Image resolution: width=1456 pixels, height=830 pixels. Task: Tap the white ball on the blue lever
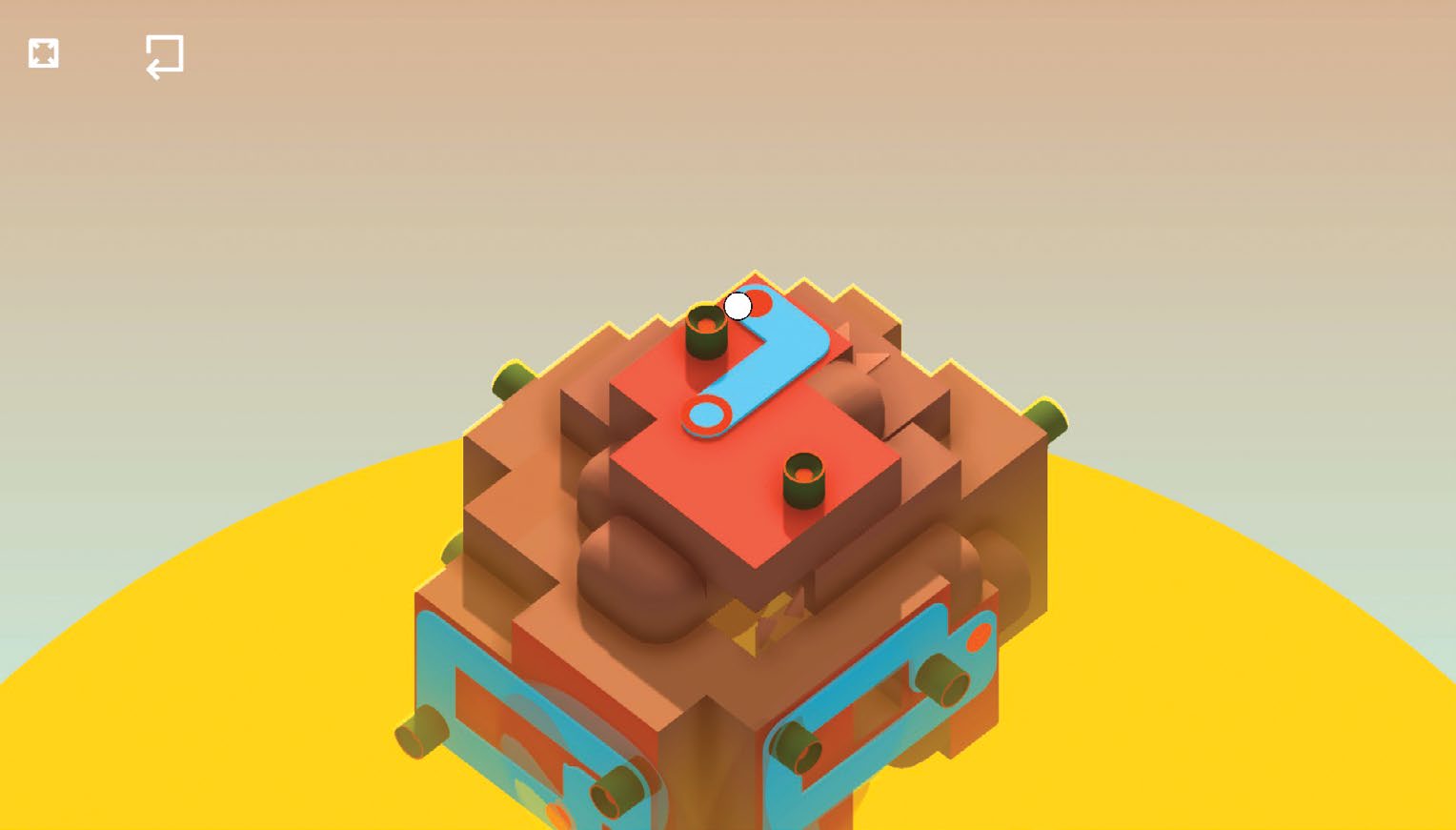[x=738, y=307]
